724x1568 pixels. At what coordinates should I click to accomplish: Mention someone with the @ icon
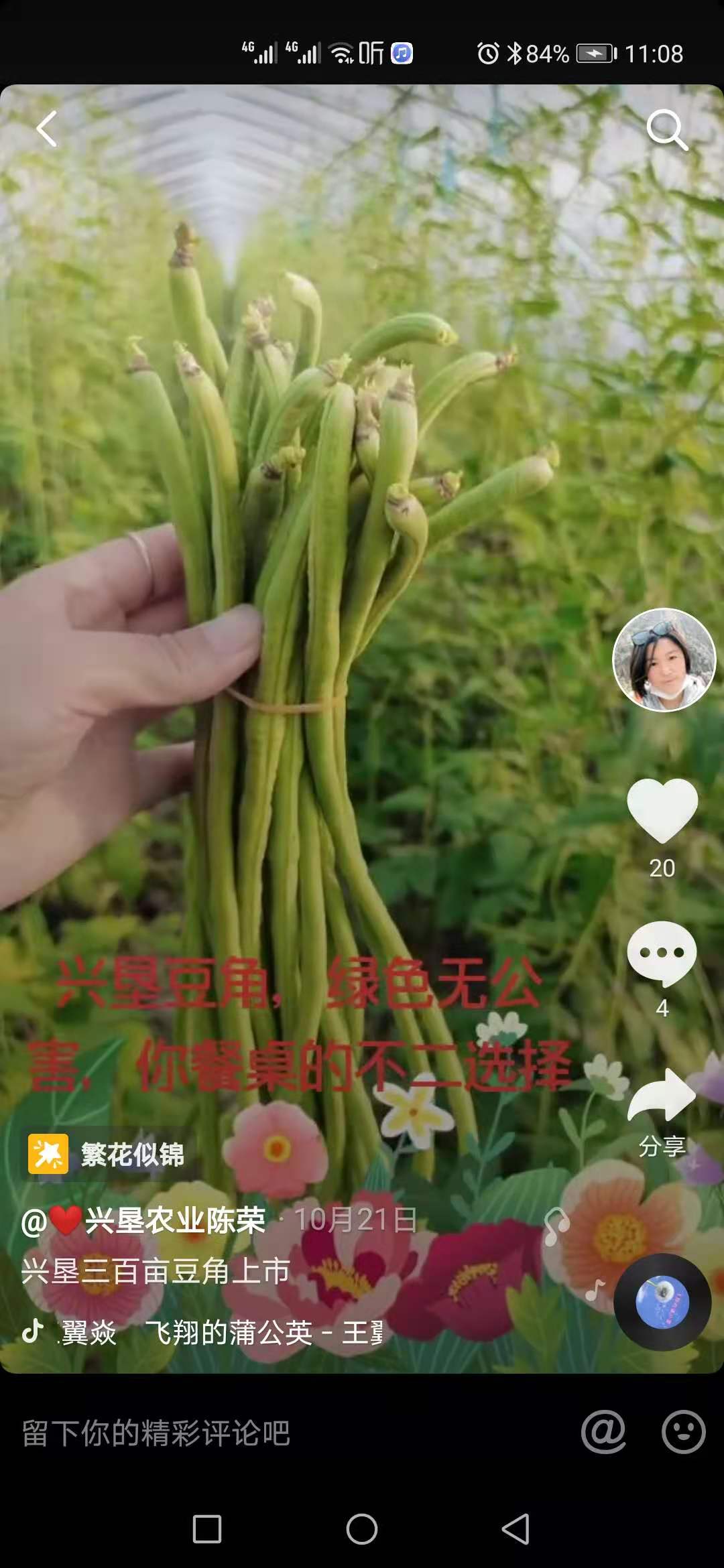point(603,1432)
